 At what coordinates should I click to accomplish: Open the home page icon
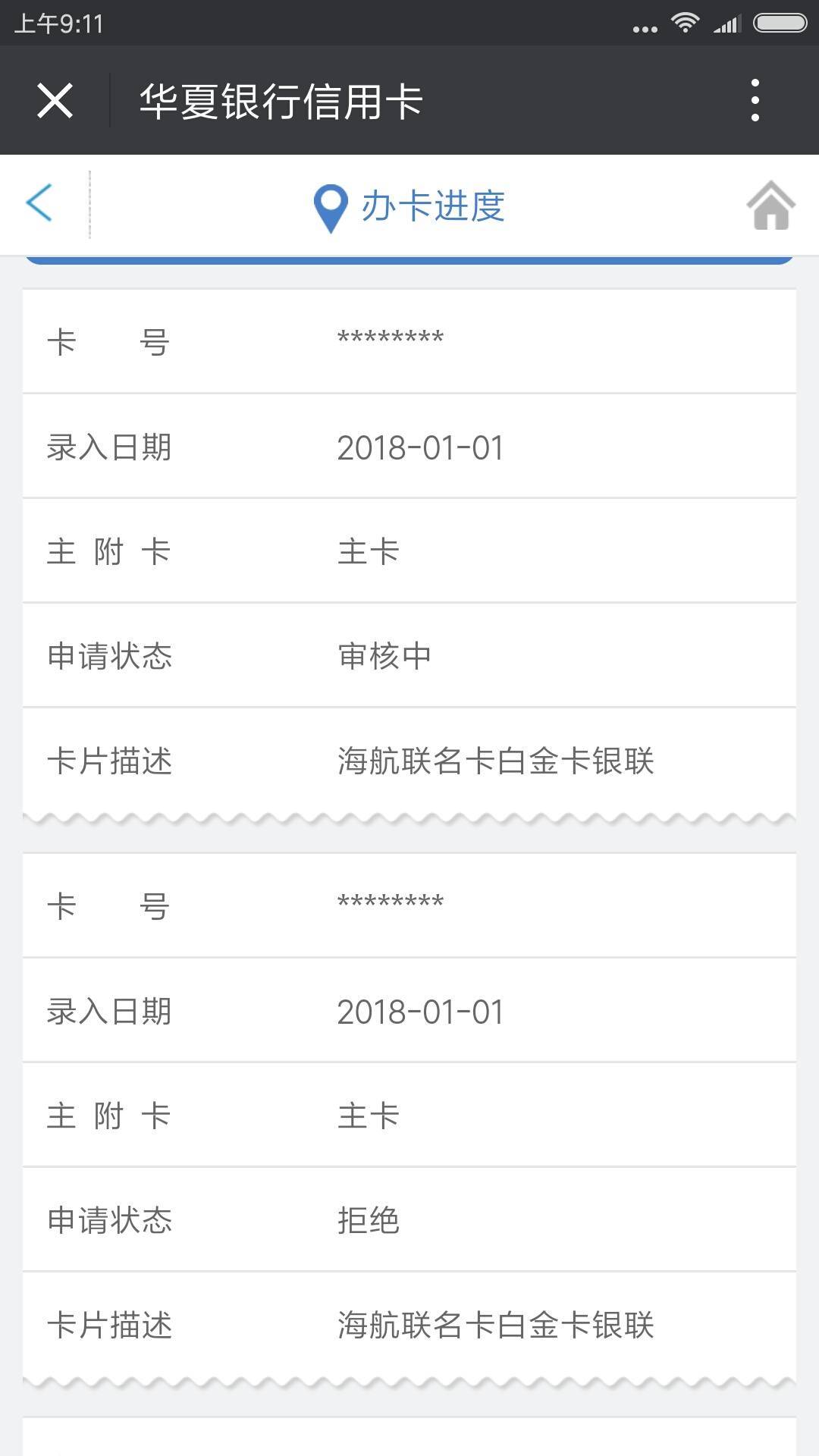[770, 205]
